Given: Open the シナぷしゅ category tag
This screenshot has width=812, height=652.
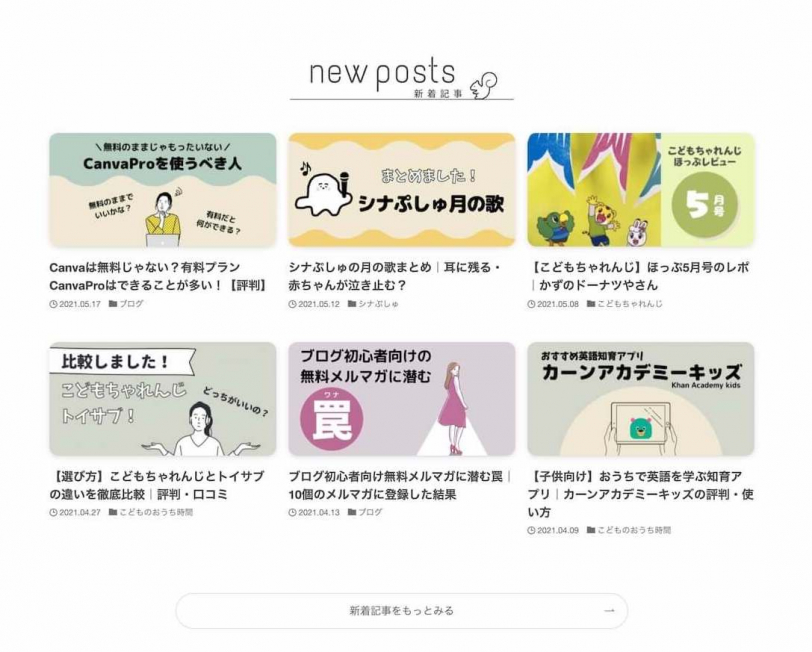Looking at the screenshot, I should pos(378,304).
